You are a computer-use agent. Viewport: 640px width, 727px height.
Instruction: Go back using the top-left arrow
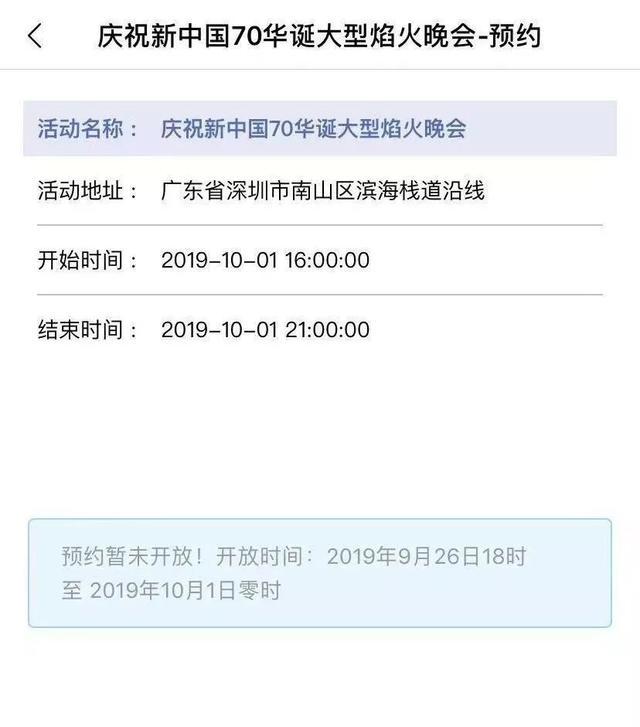(35, 37)
